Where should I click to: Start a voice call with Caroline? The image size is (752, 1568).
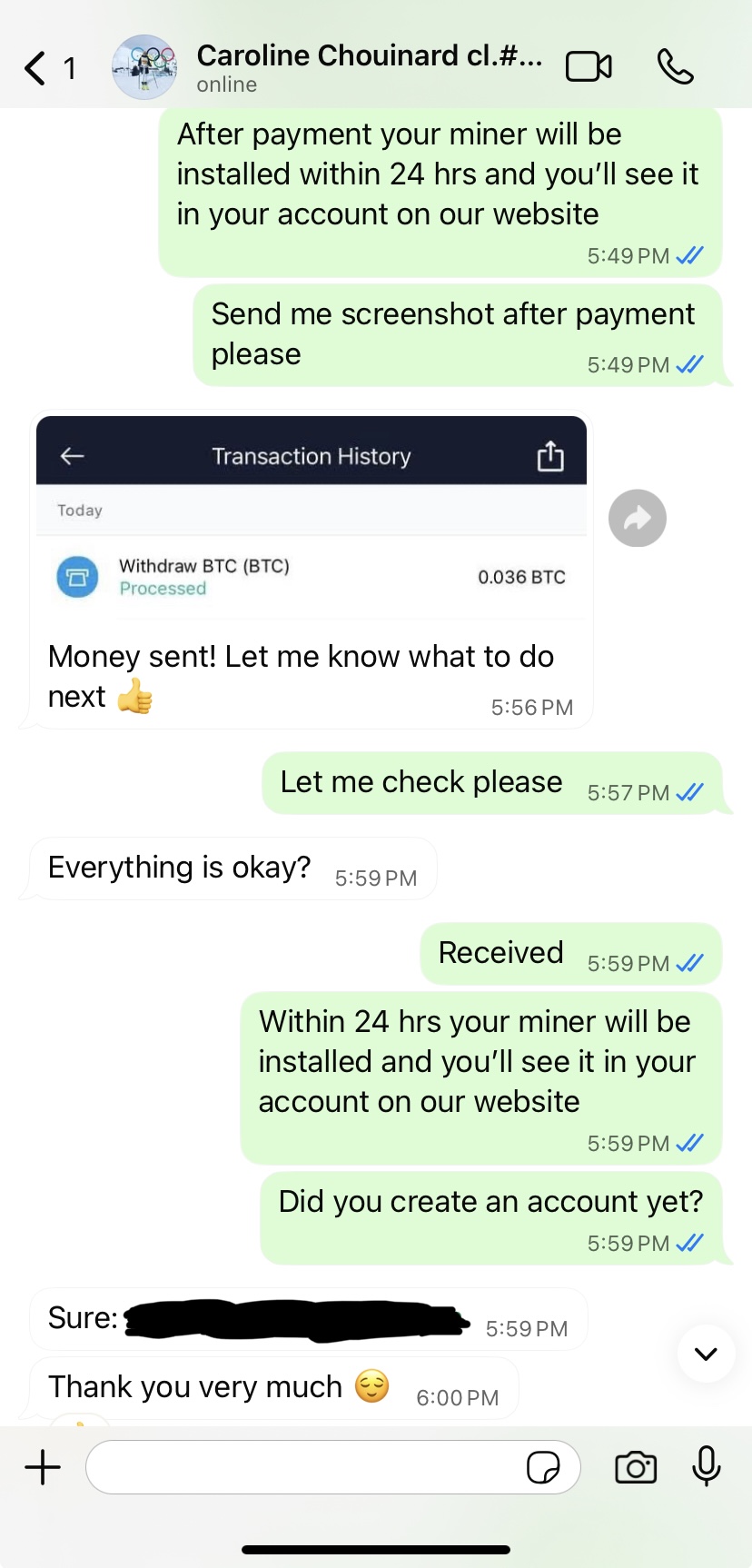(675, 66)
